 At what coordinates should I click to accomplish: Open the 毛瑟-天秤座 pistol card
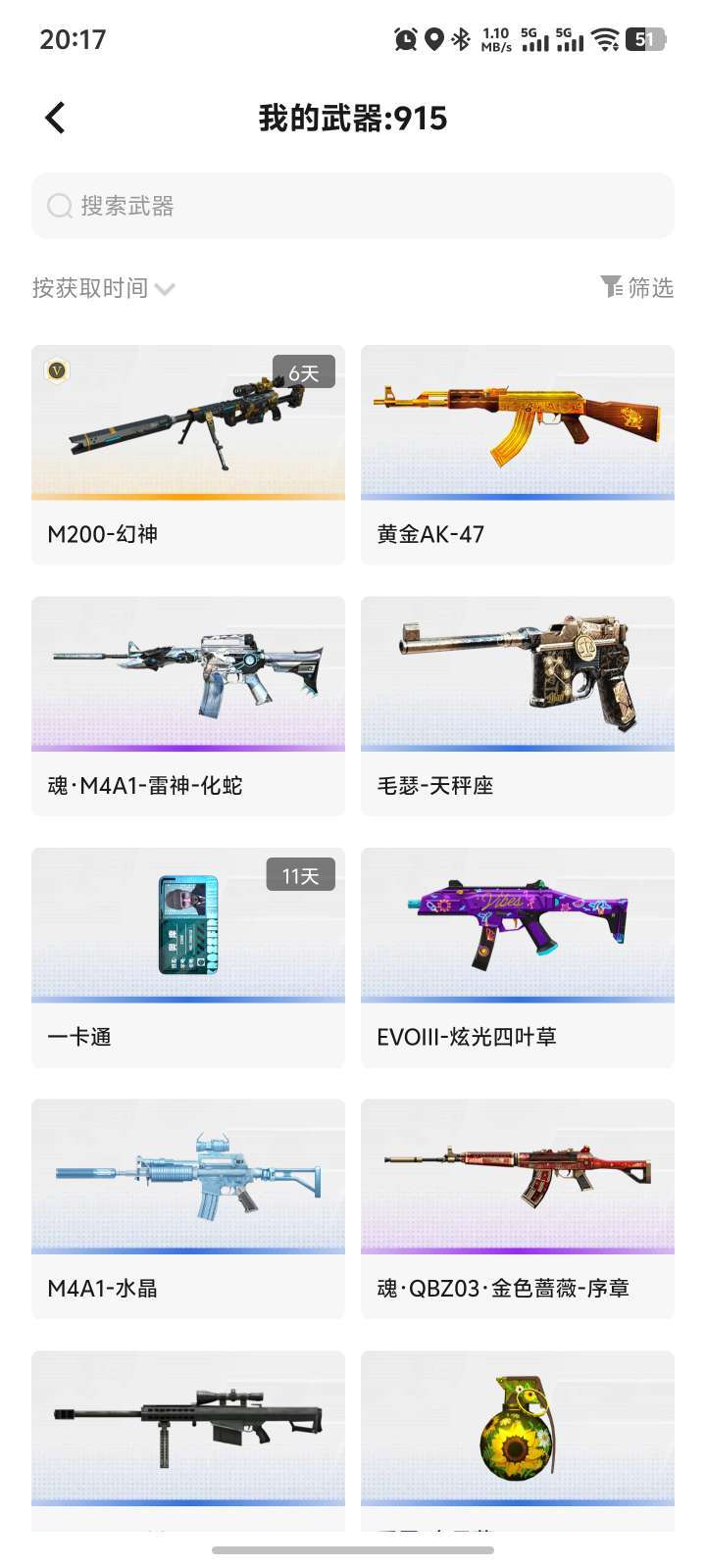coord(518,706)
